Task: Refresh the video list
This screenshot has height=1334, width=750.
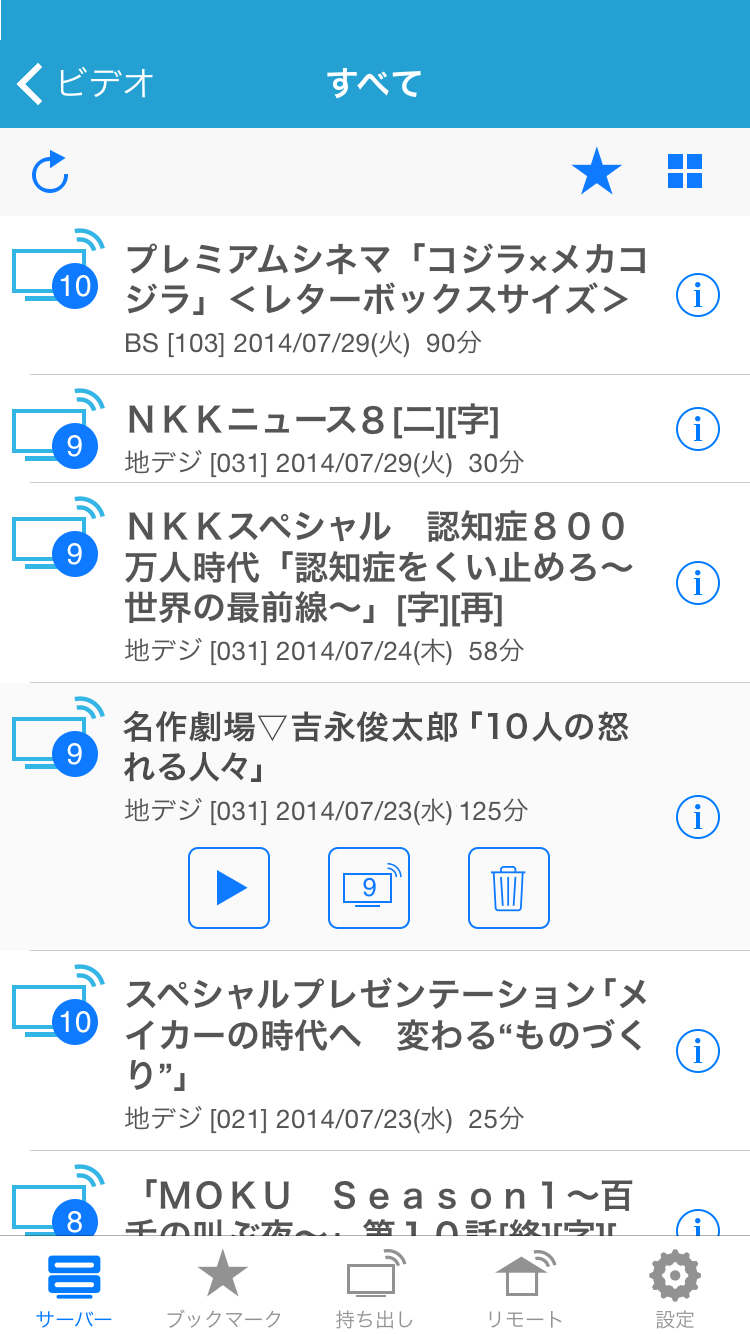Action: pyautogui.click(x=50, y=172)
